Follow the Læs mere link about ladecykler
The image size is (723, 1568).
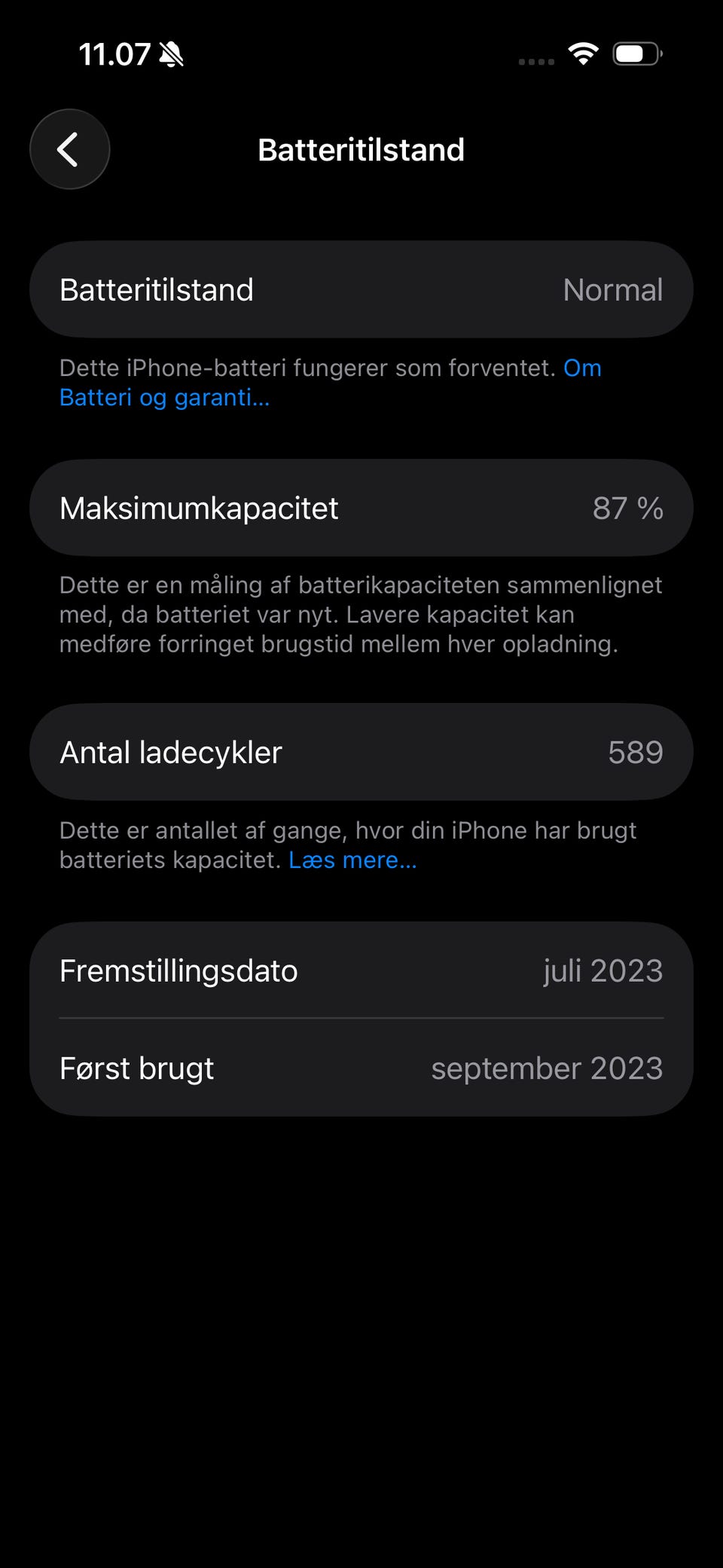click(352, 860)
